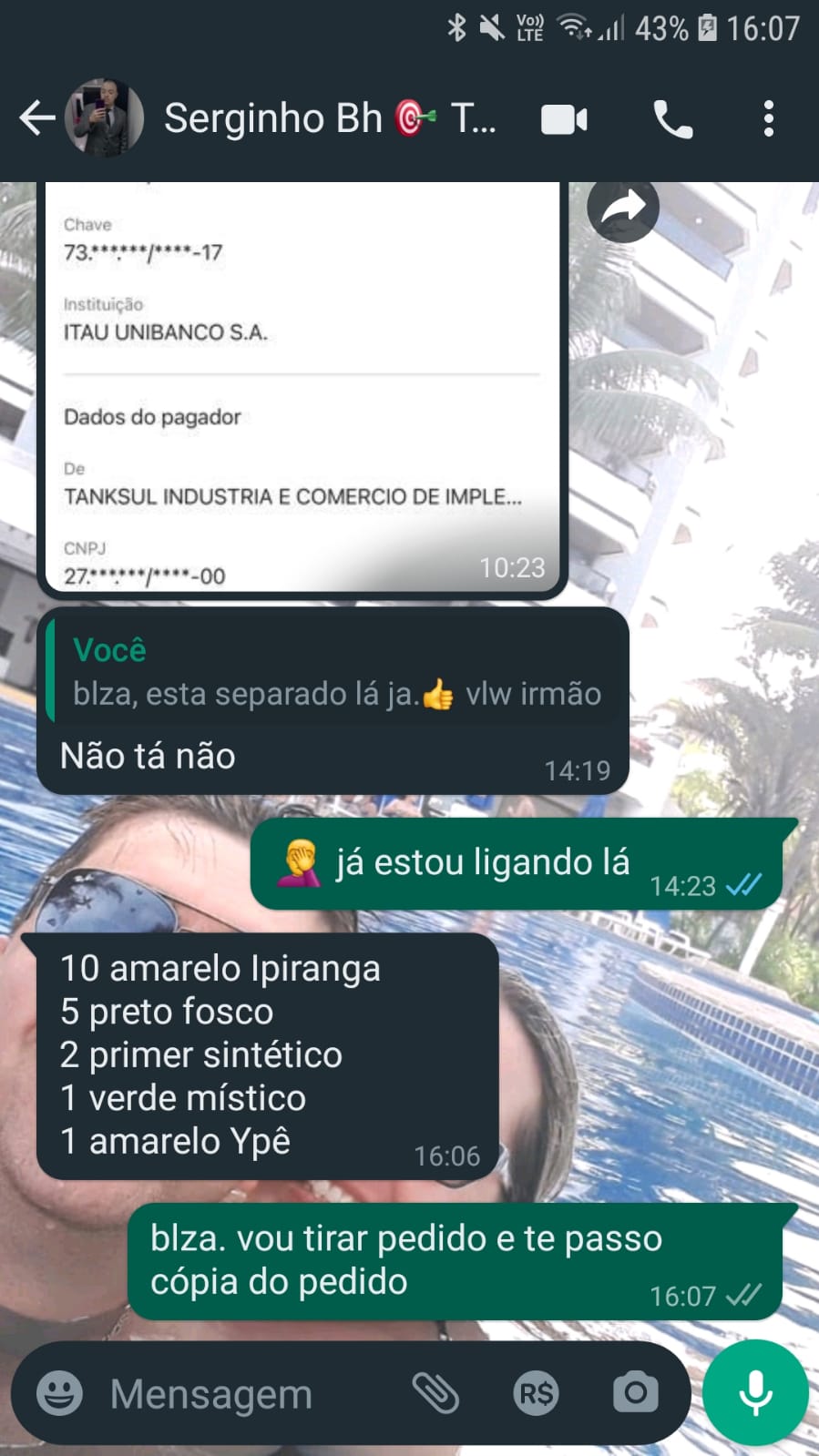The height and width of the screenshot is (1456, 819).
Task: Tap the voice message microphone button
Action: pos(755,1392)
